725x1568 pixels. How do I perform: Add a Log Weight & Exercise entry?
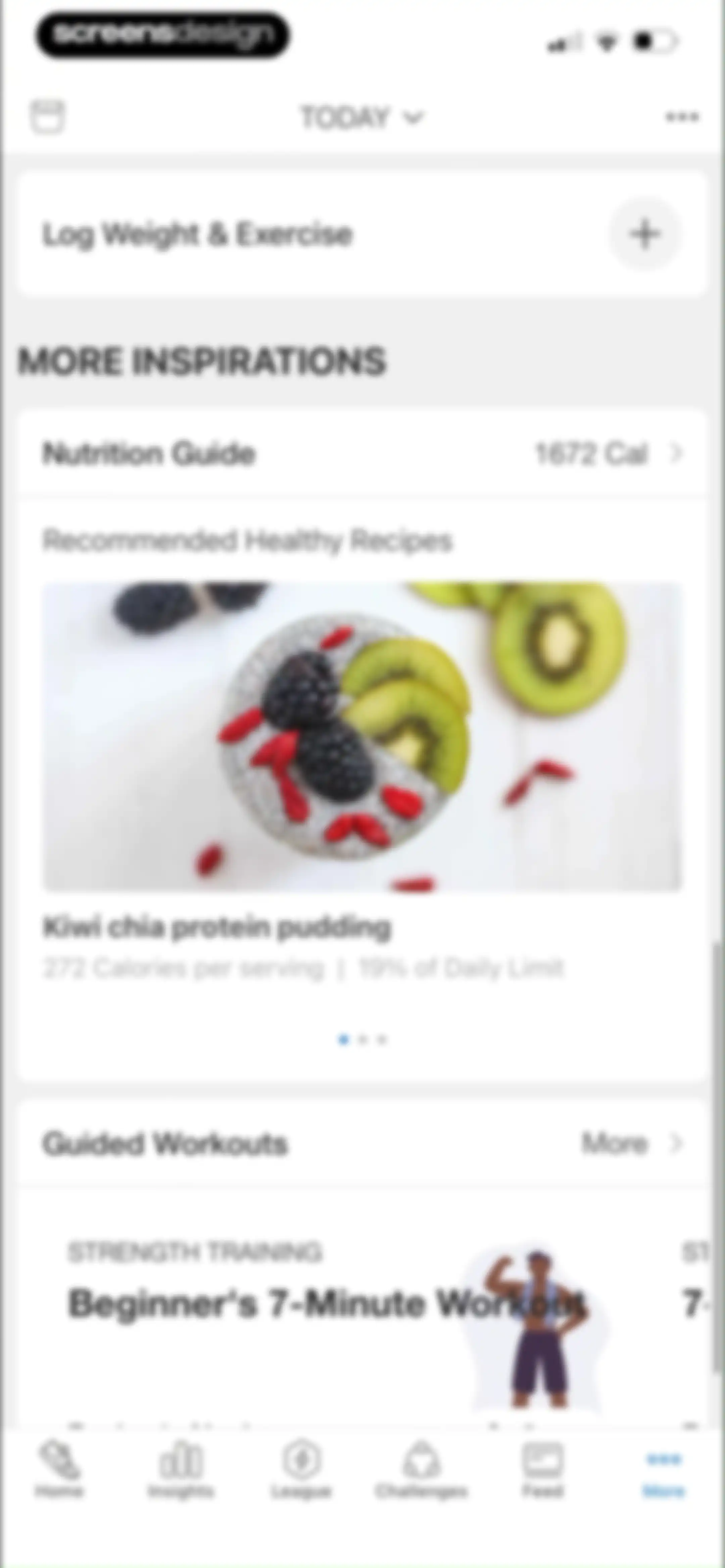pos(645,234)
